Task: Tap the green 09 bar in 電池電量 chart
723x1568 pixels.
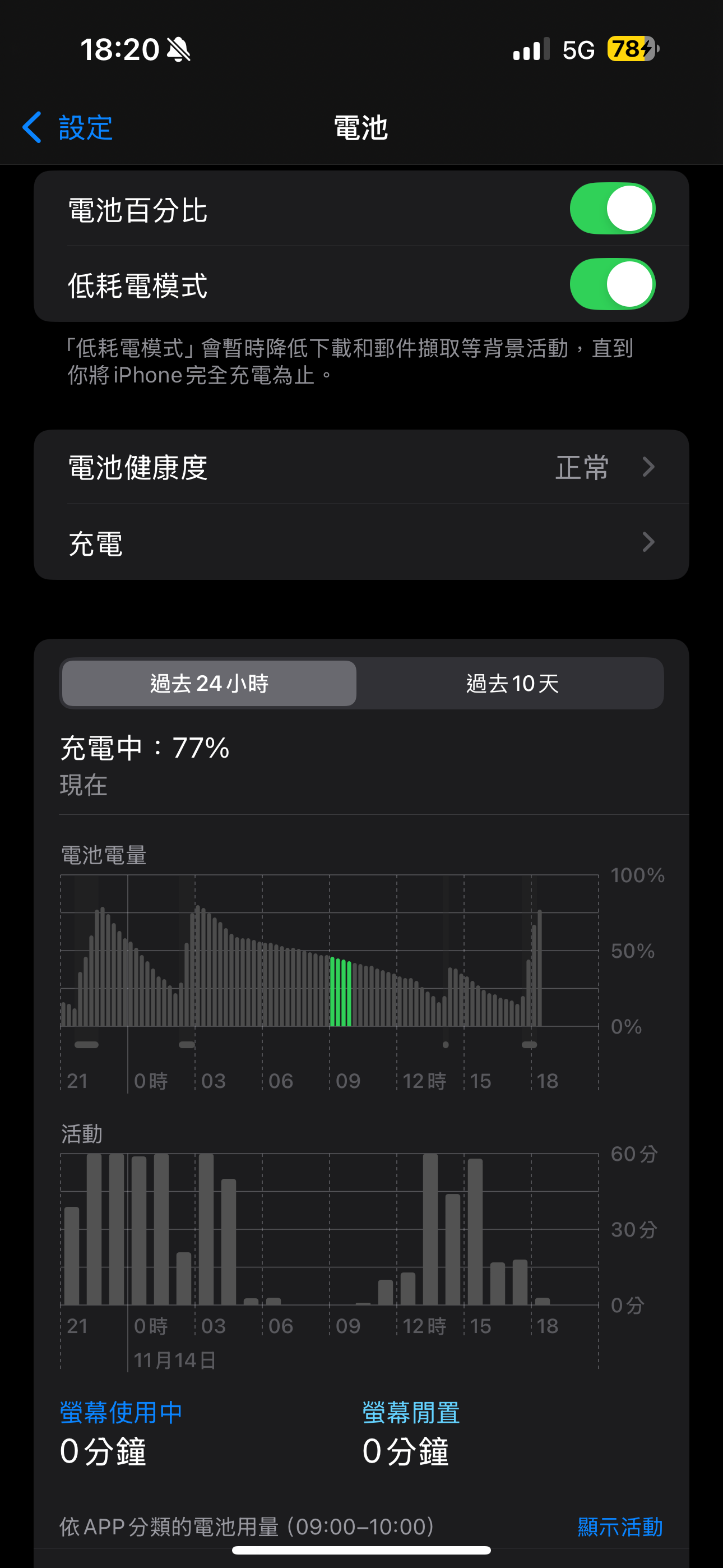Action: pyautogui.click(x=341, y=991)
